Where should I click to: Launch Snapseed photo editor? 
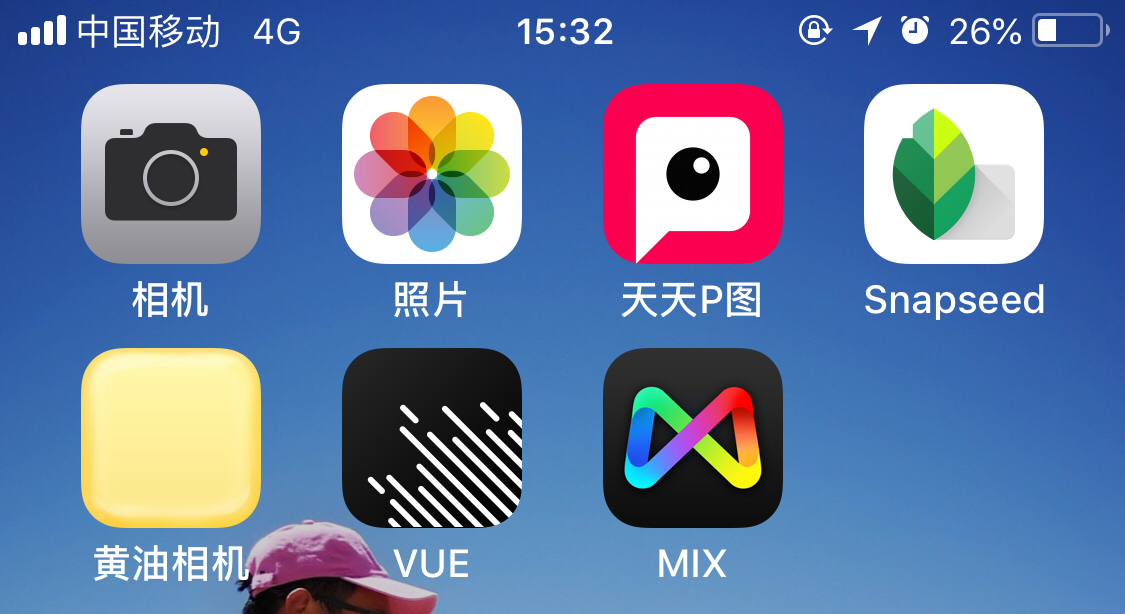[x=954, y=174]
